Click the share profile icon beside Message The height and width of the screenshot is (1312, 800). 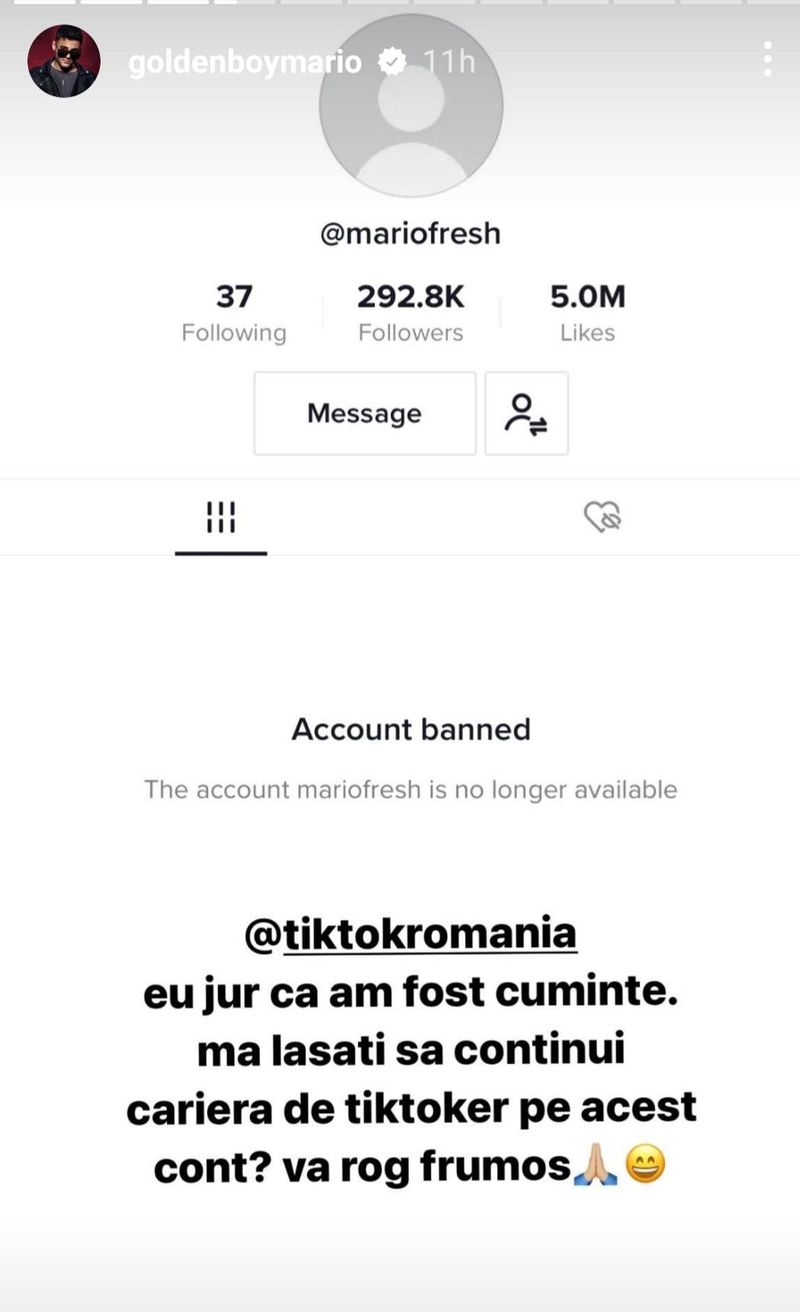tap(527, 413)
